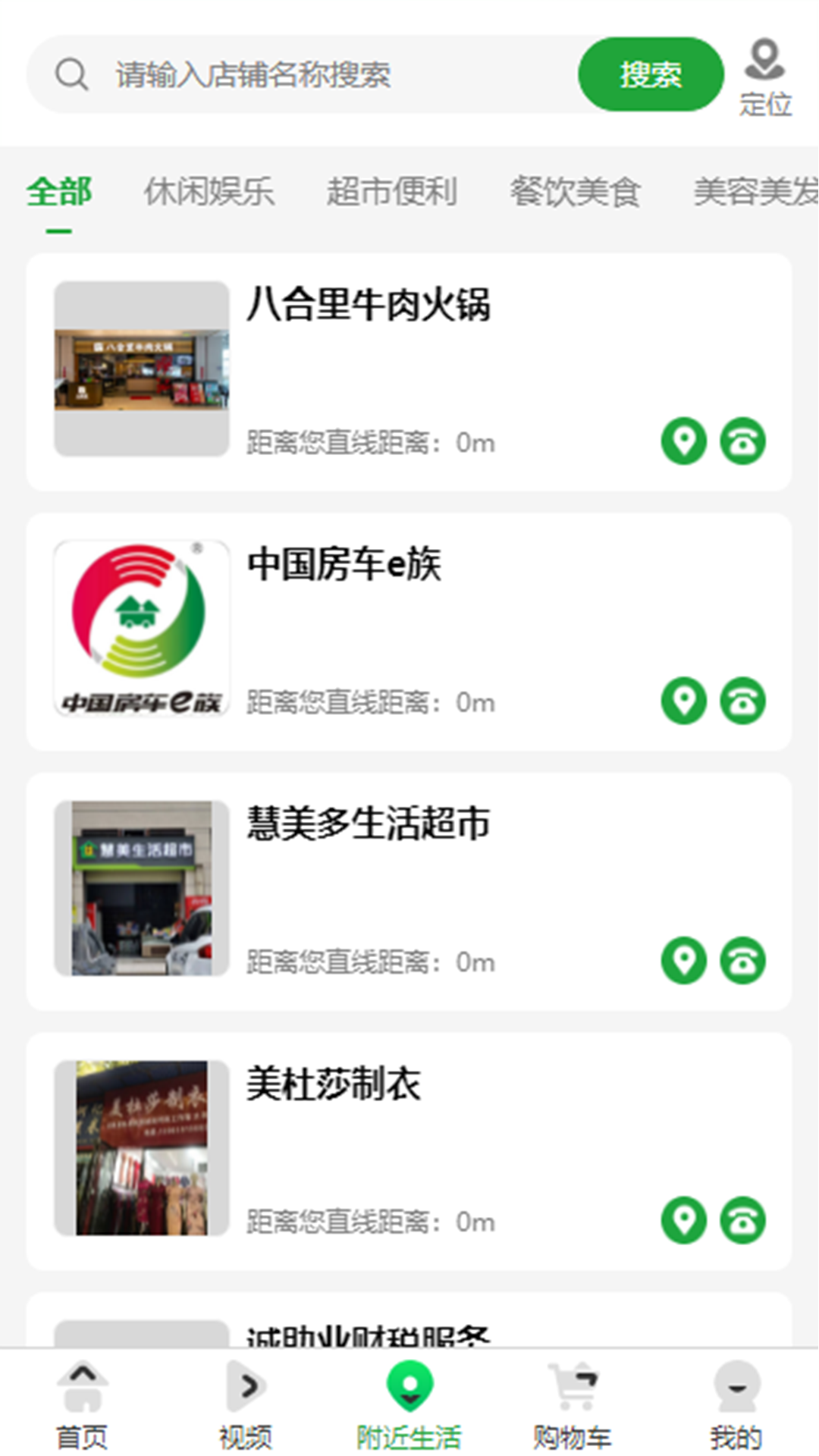
Task: Open map location for 八合里牛肉火锅
Action: (683, 441)
